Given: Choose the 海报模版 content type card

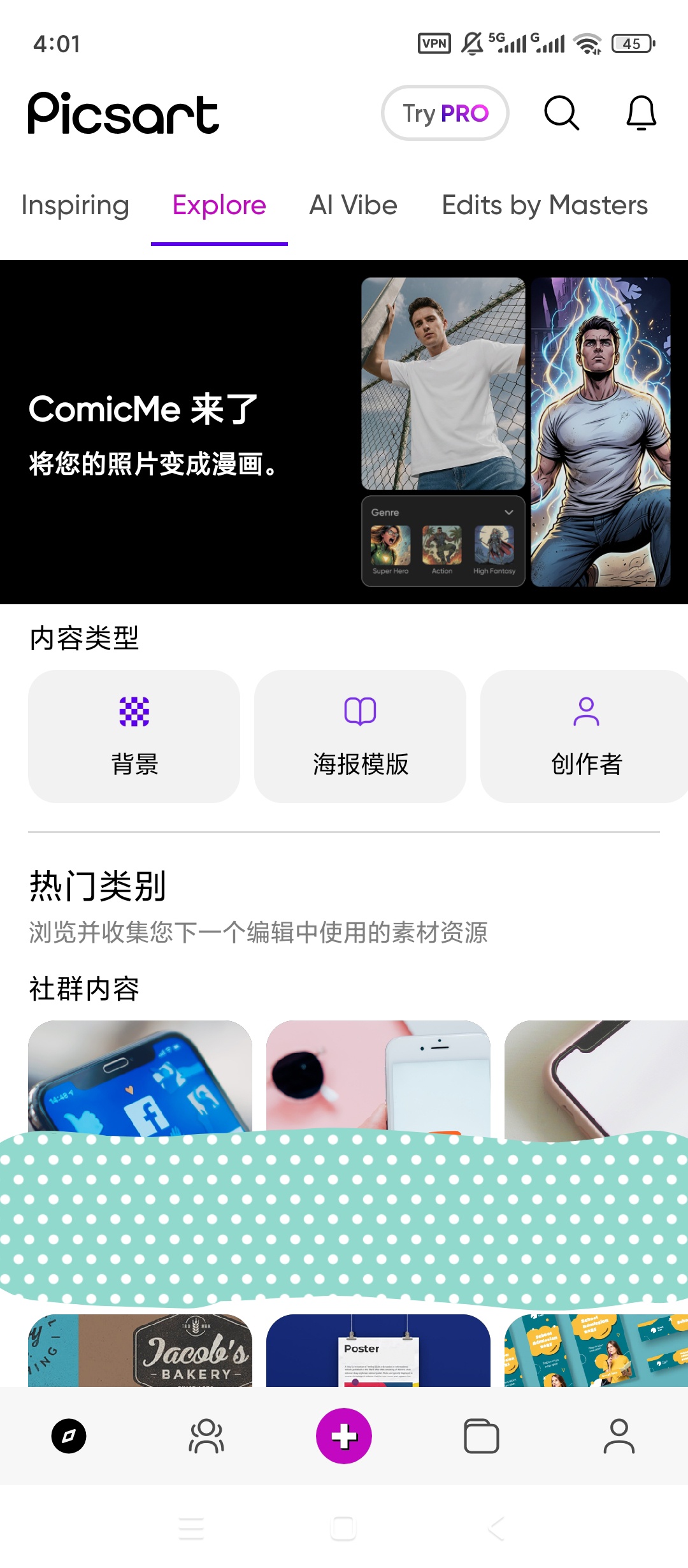Looking at the screenshot, I should pyautogui.click(x=360, y=736).
